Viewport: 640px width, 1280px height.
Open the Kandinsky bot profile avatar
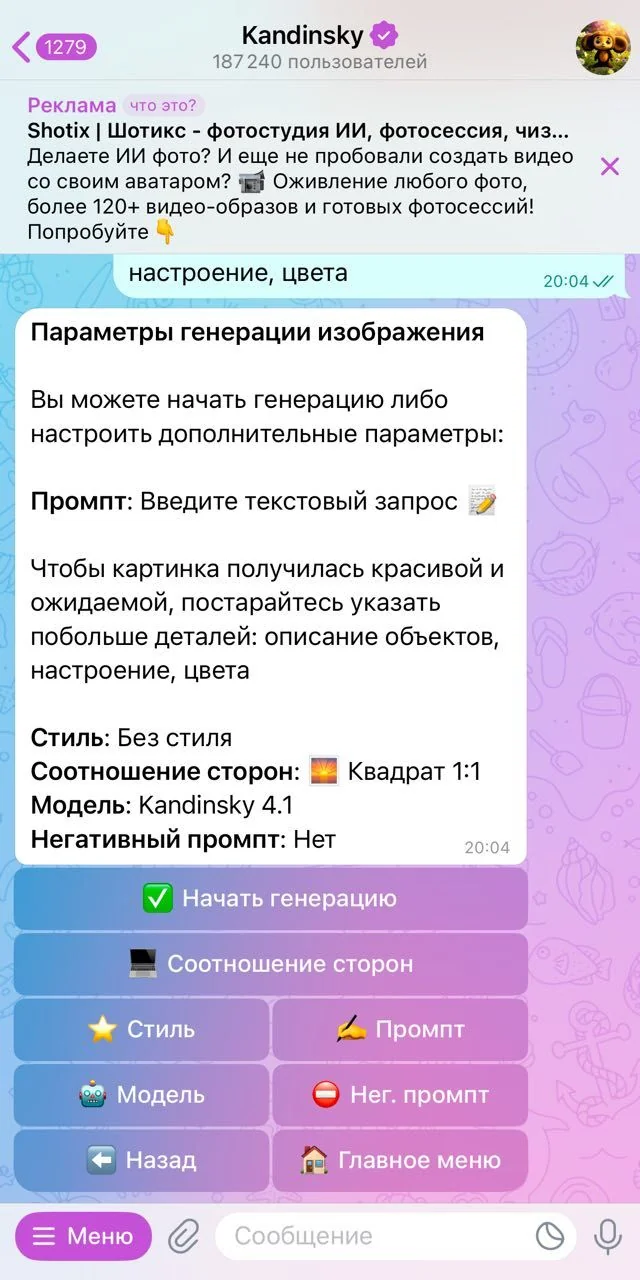coord(603,47)
